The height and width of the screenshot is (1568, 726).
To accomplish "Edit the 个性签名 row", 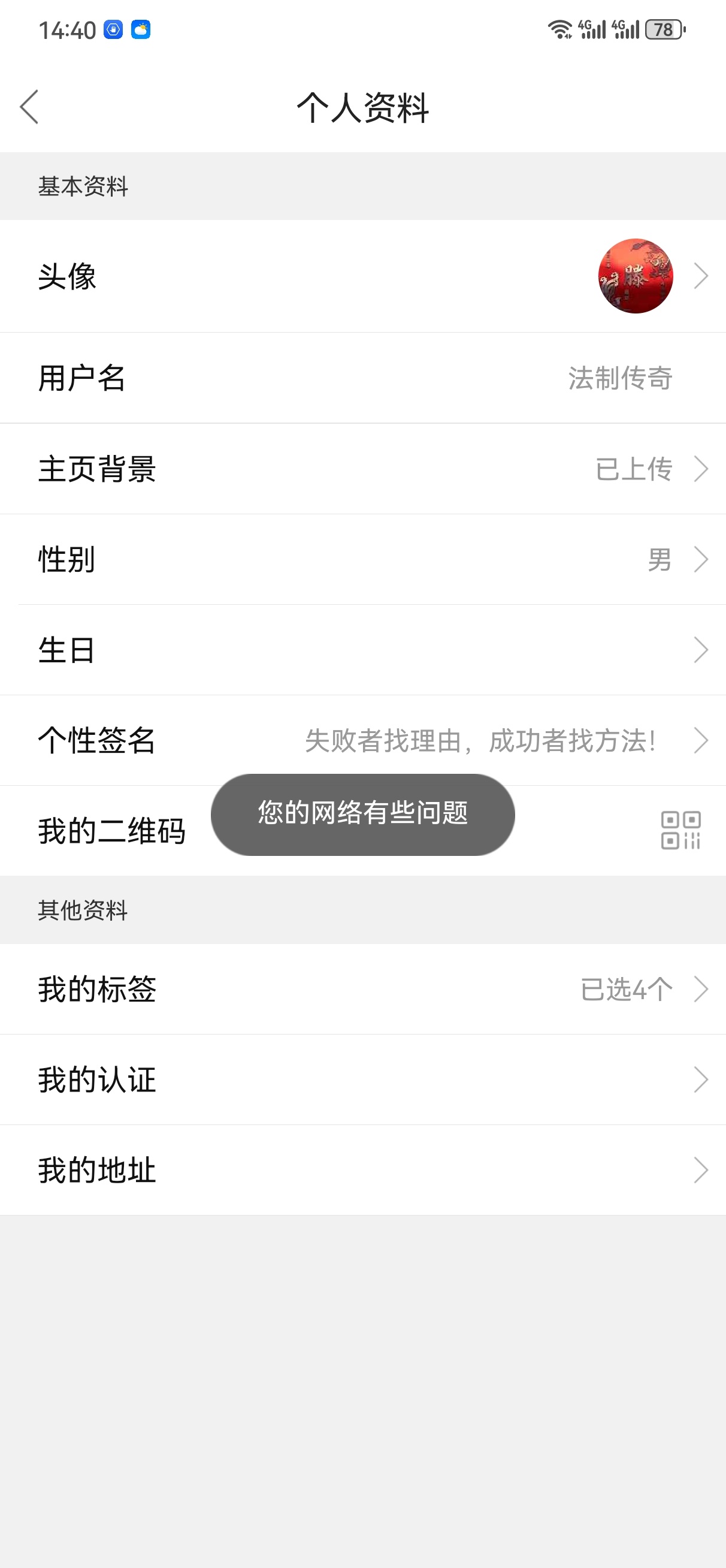I will pyautogui.click(x=362, y=740).
